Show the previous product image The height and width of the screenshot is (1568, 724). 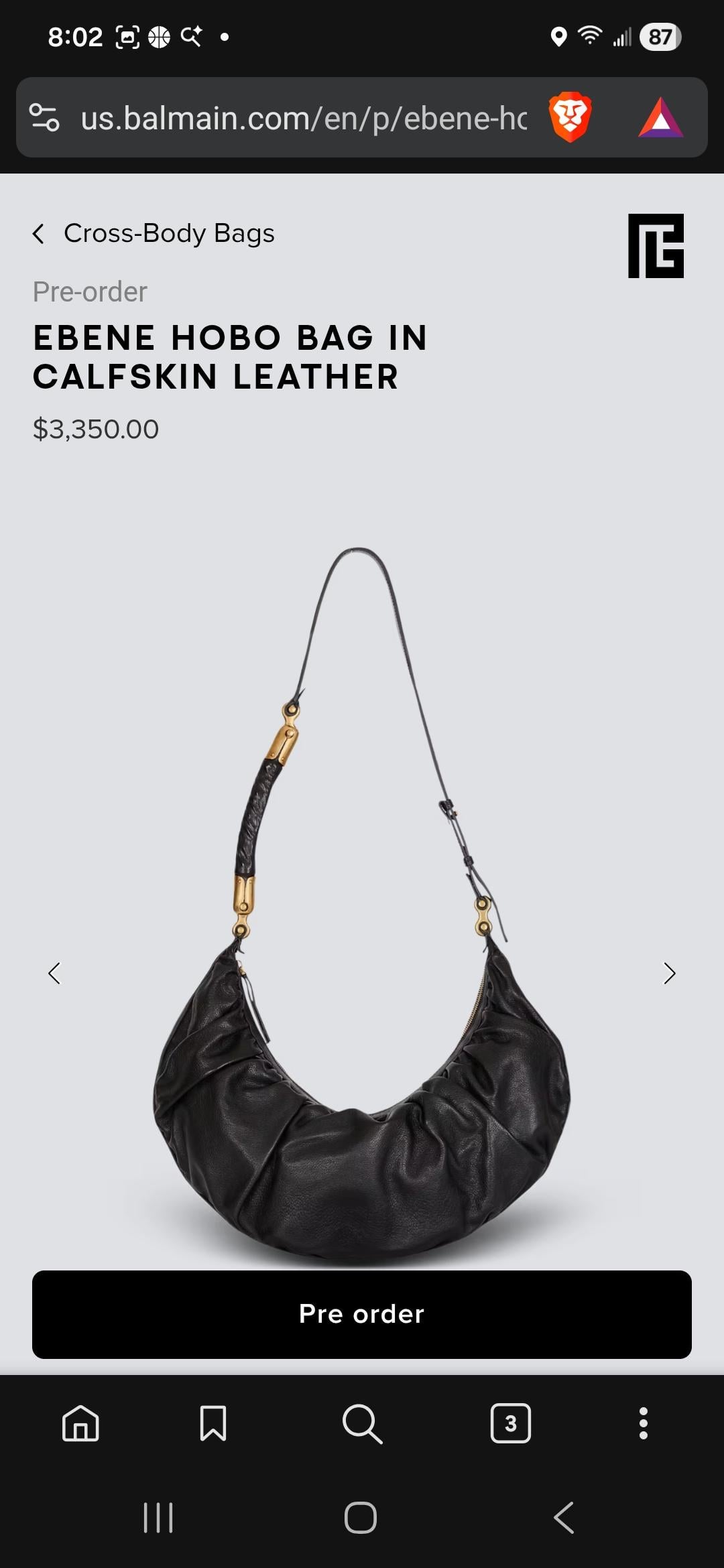pyautogui.click(x=54, y=973)
